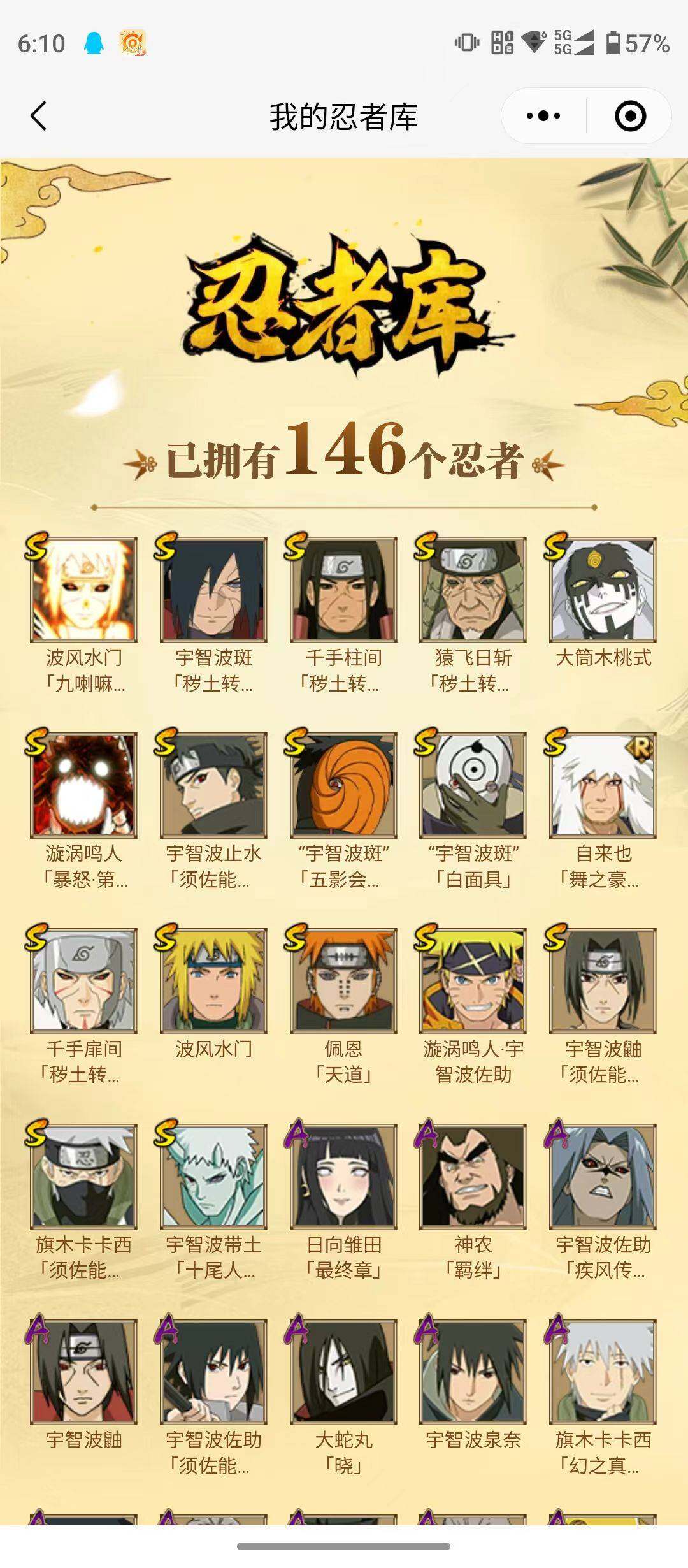Open 宇智波带土「十尾人...」 ninja

[x=213, y=1177]
